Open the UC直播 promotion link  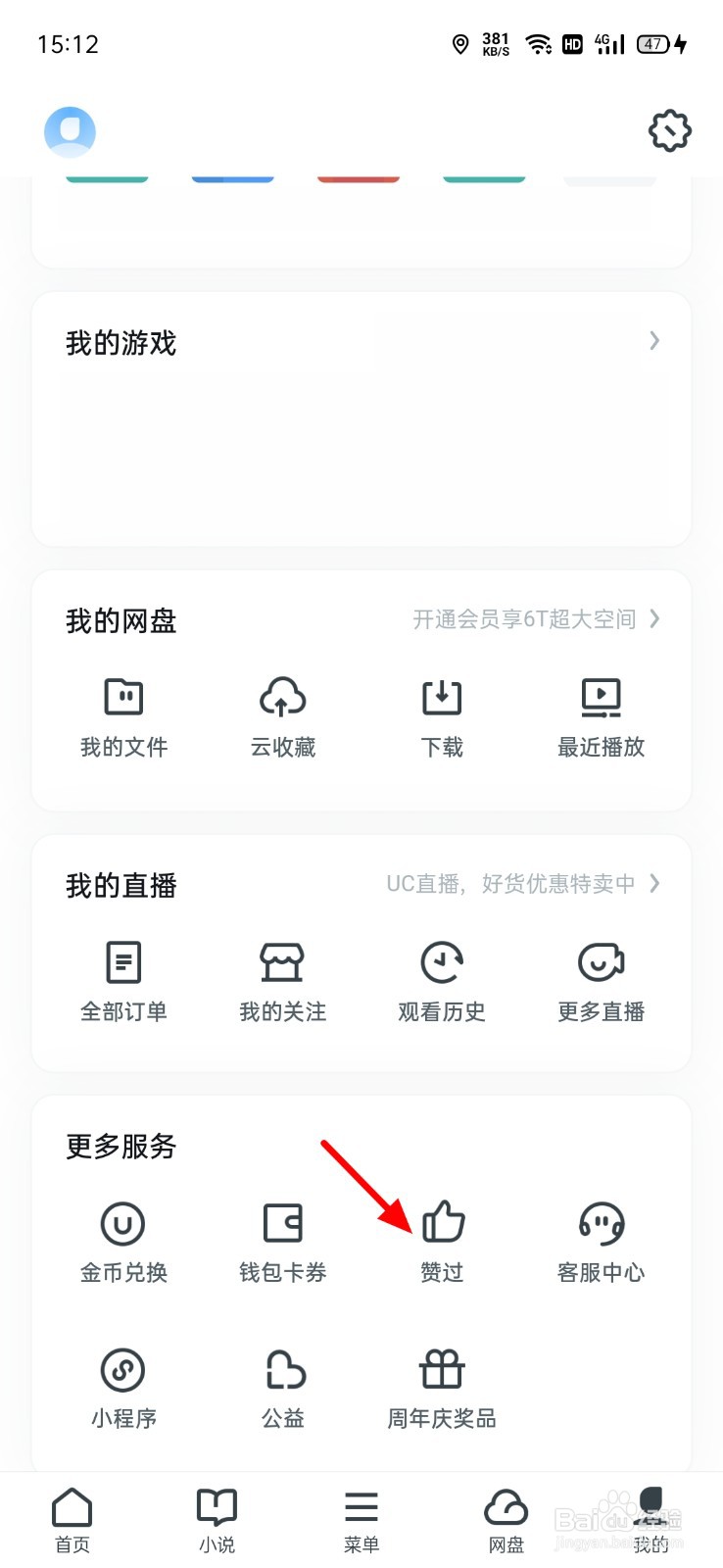pyautogui.click(x=522, y=884)
